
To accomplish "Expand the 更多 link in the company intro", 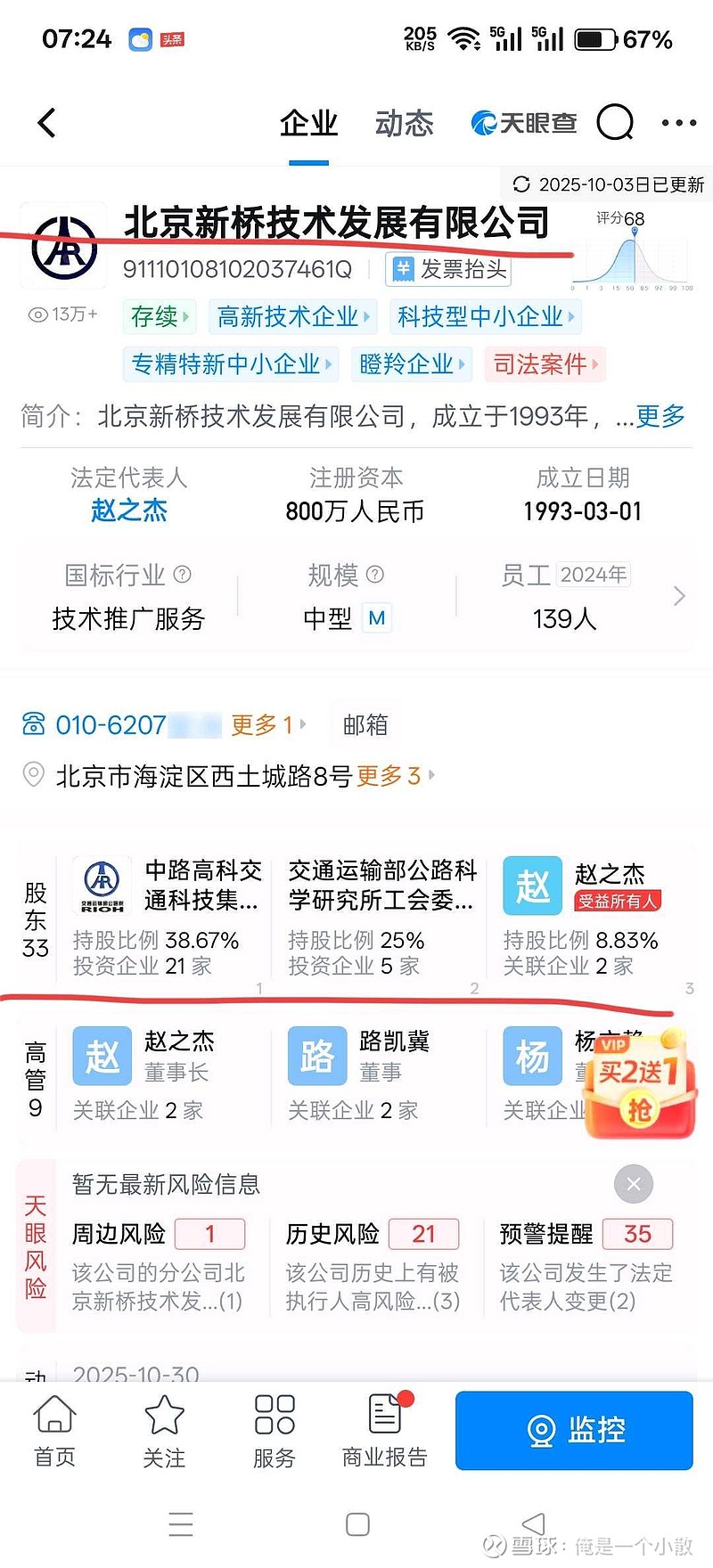I will coord(660,417).
